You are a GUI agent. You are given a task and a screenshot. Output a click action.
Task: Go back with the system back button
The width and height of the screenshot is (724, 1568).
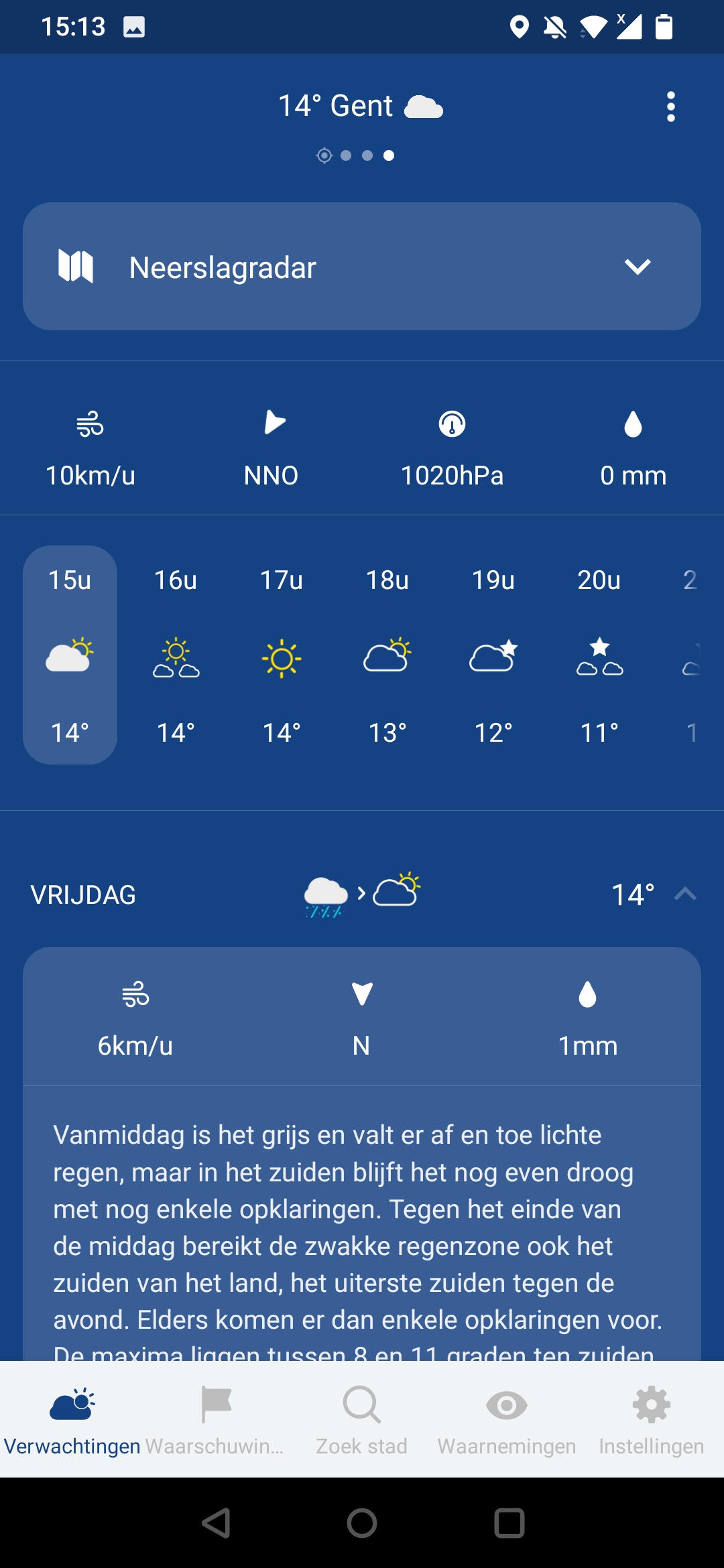pyautogui.click(x=216, y=1523)
